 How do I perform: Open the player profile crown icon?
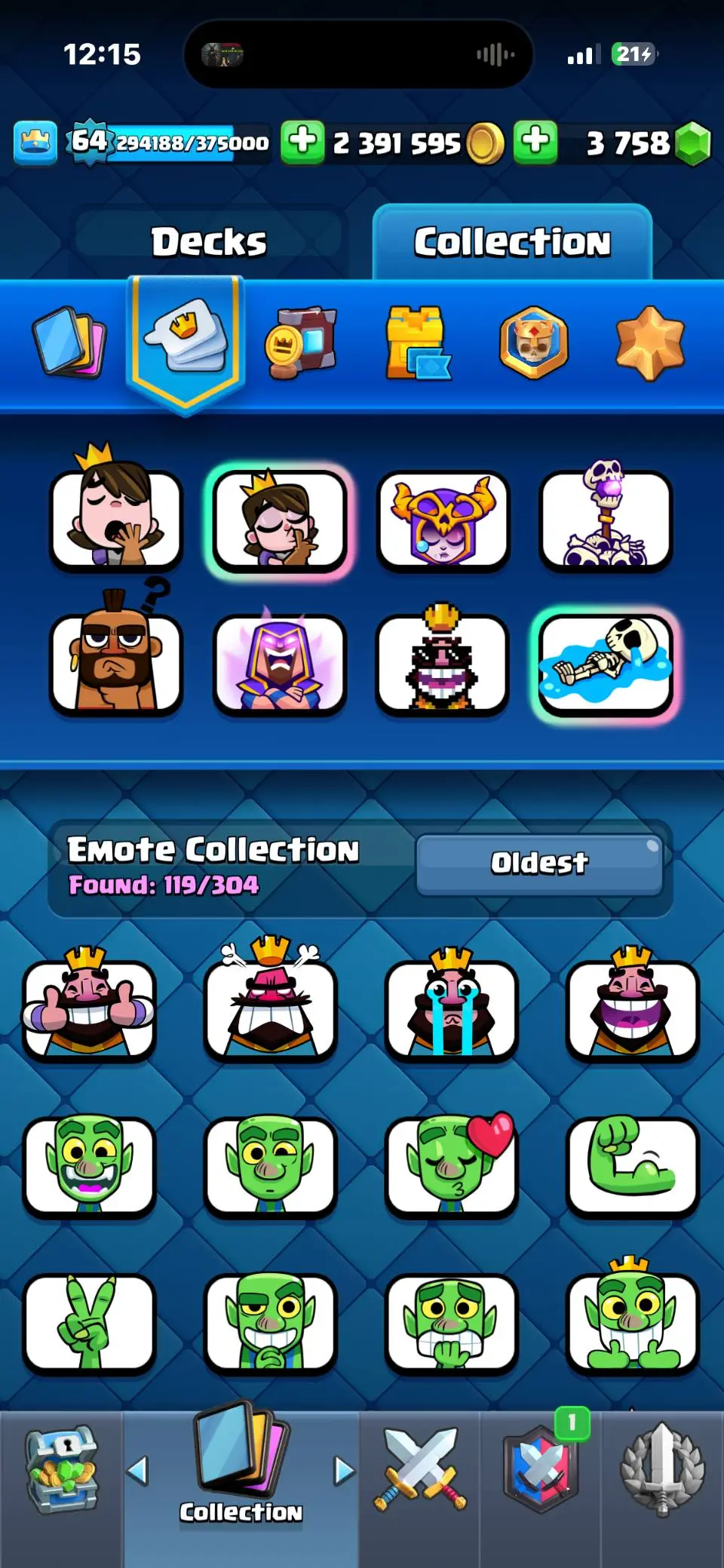(x=35, y=142)
